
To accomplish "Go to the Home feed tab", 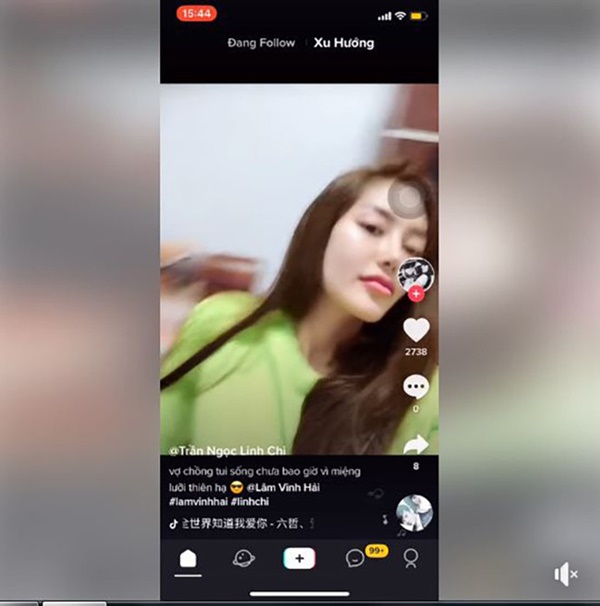I will [188, 559].
